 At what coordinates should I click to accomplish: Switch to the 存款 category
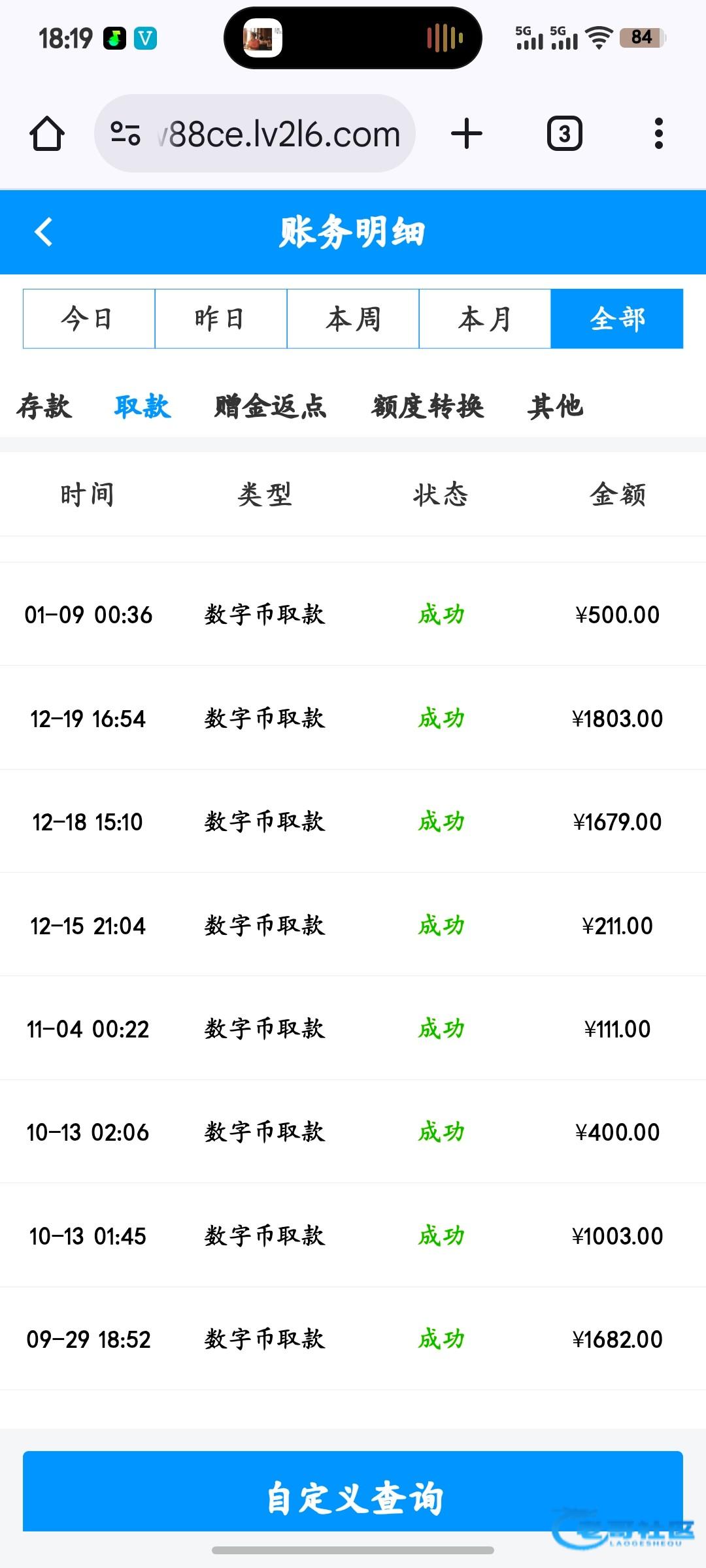click(44, 406)
